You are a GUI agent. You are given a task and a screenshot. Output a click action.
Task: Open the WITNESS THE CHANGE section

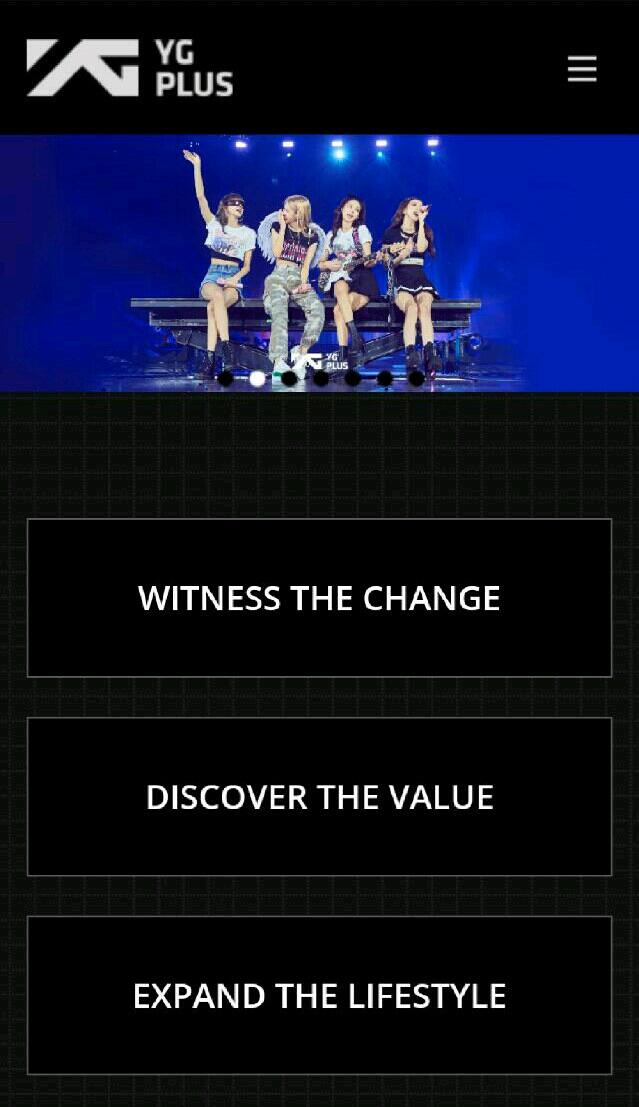coord(319,598)
